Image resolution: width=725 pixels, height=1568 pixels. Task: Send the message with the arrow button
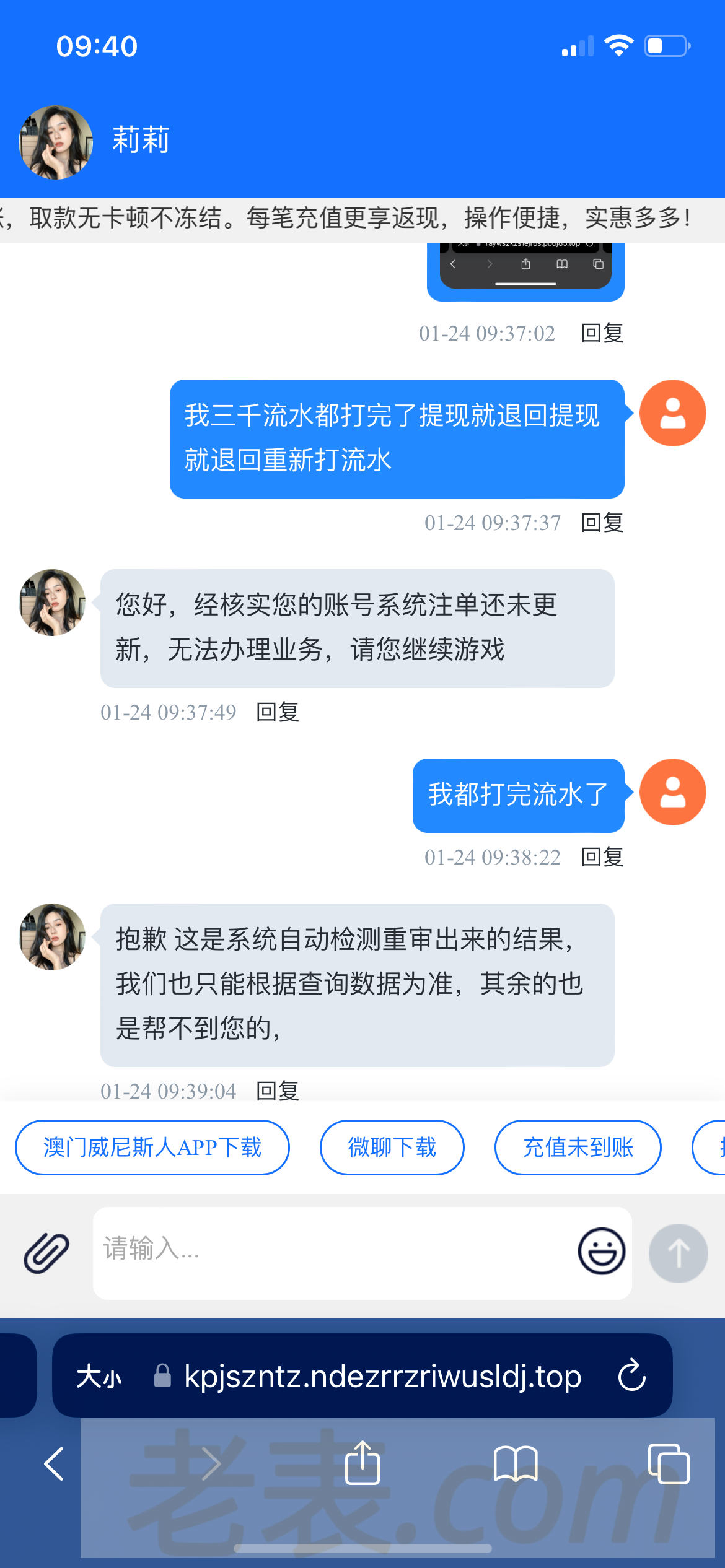coord(678,1253)
